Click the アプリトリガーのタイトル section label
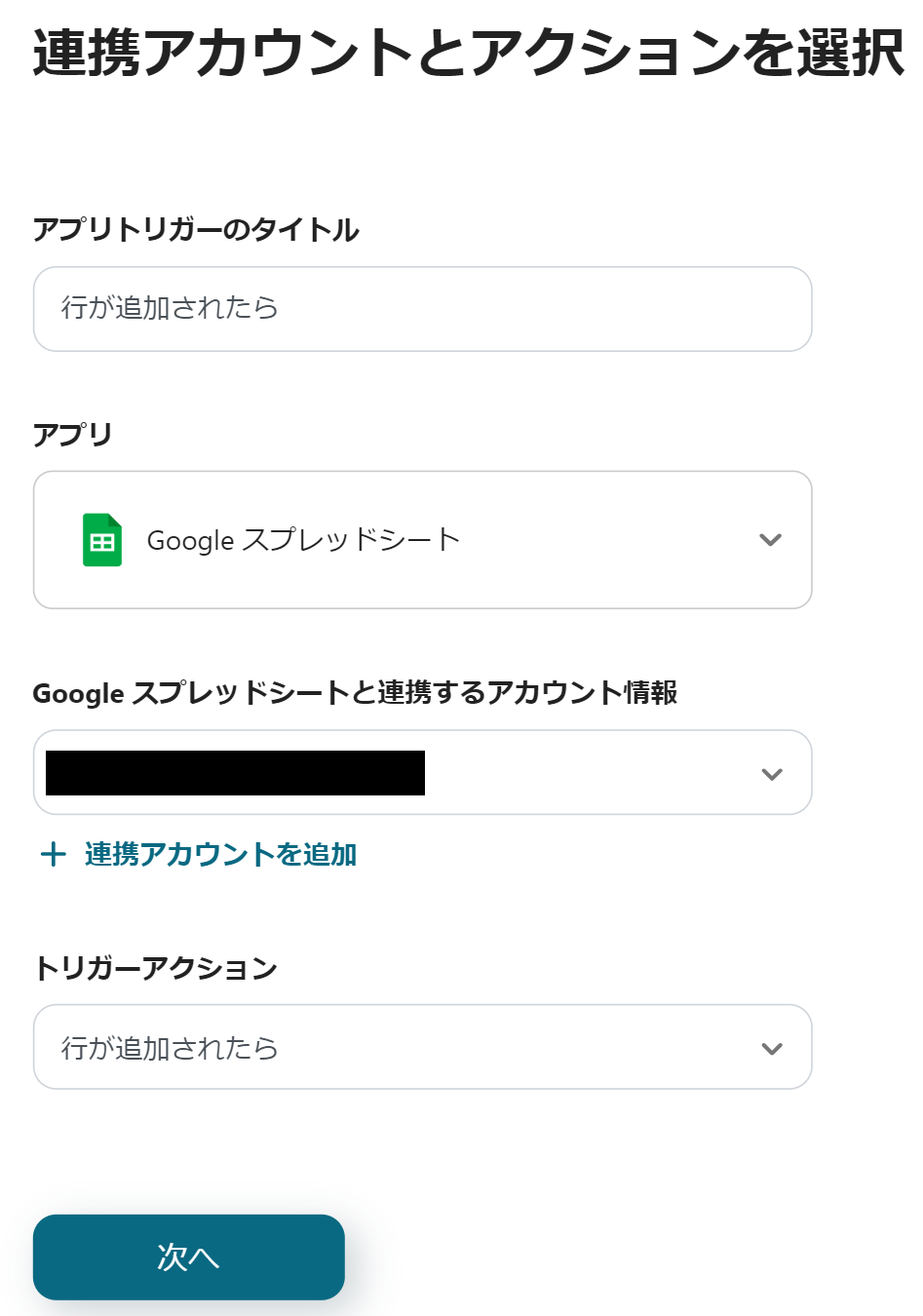The width and height of the screenshot is (923, 1316). click(195, 230)
